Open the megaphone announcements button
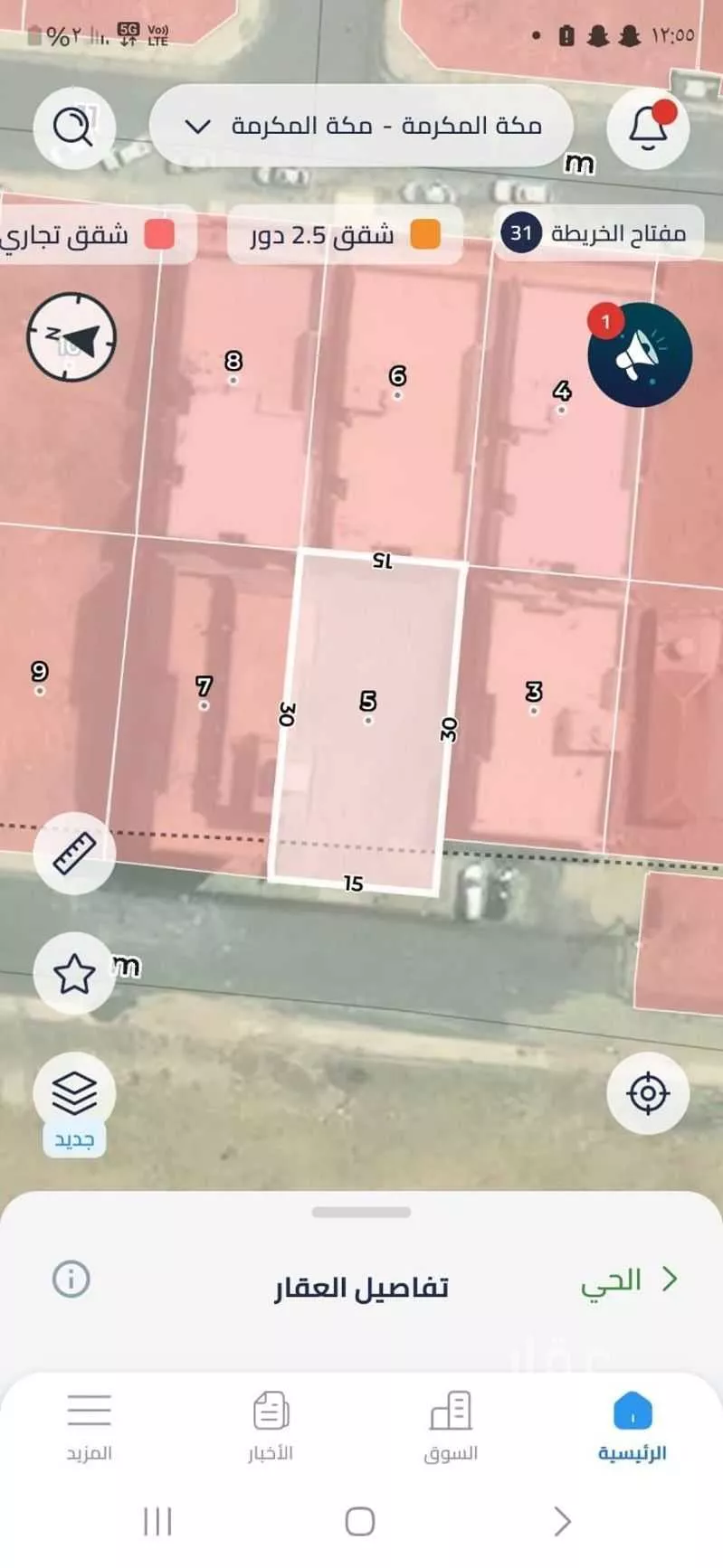Viewport: 723px width, 1568px height. click(x=640, y=354)
